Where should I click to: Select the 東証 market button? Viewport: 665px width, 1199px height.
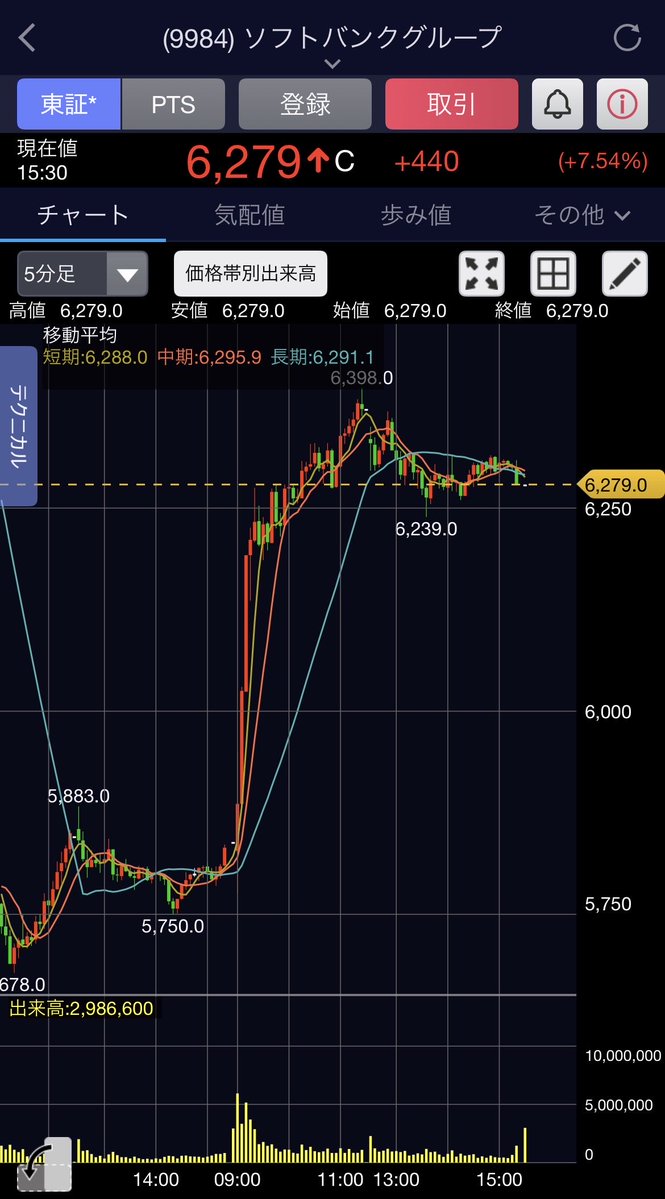point(69,104)
